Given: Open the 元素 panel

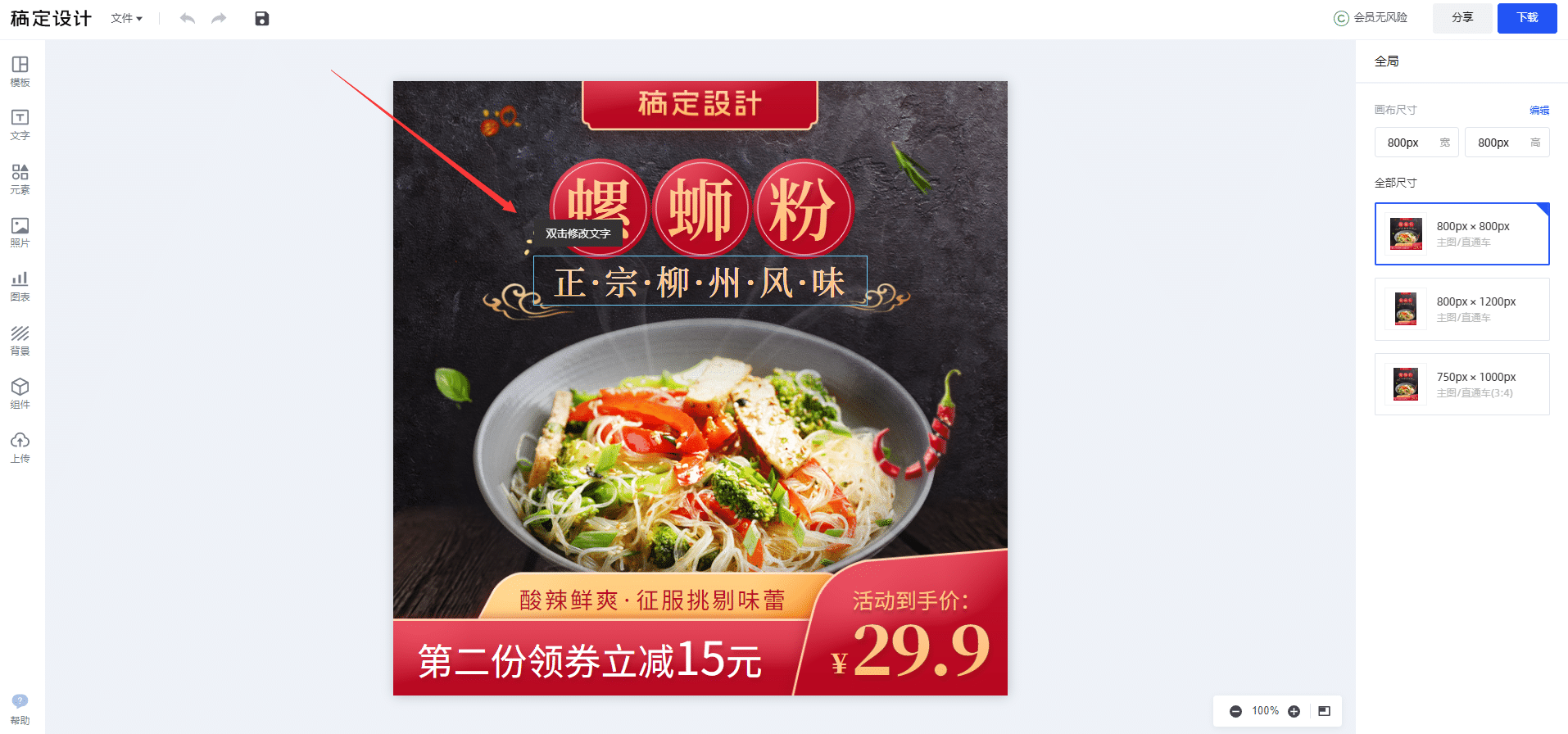Looking at the screenshot, I should 20,179.
